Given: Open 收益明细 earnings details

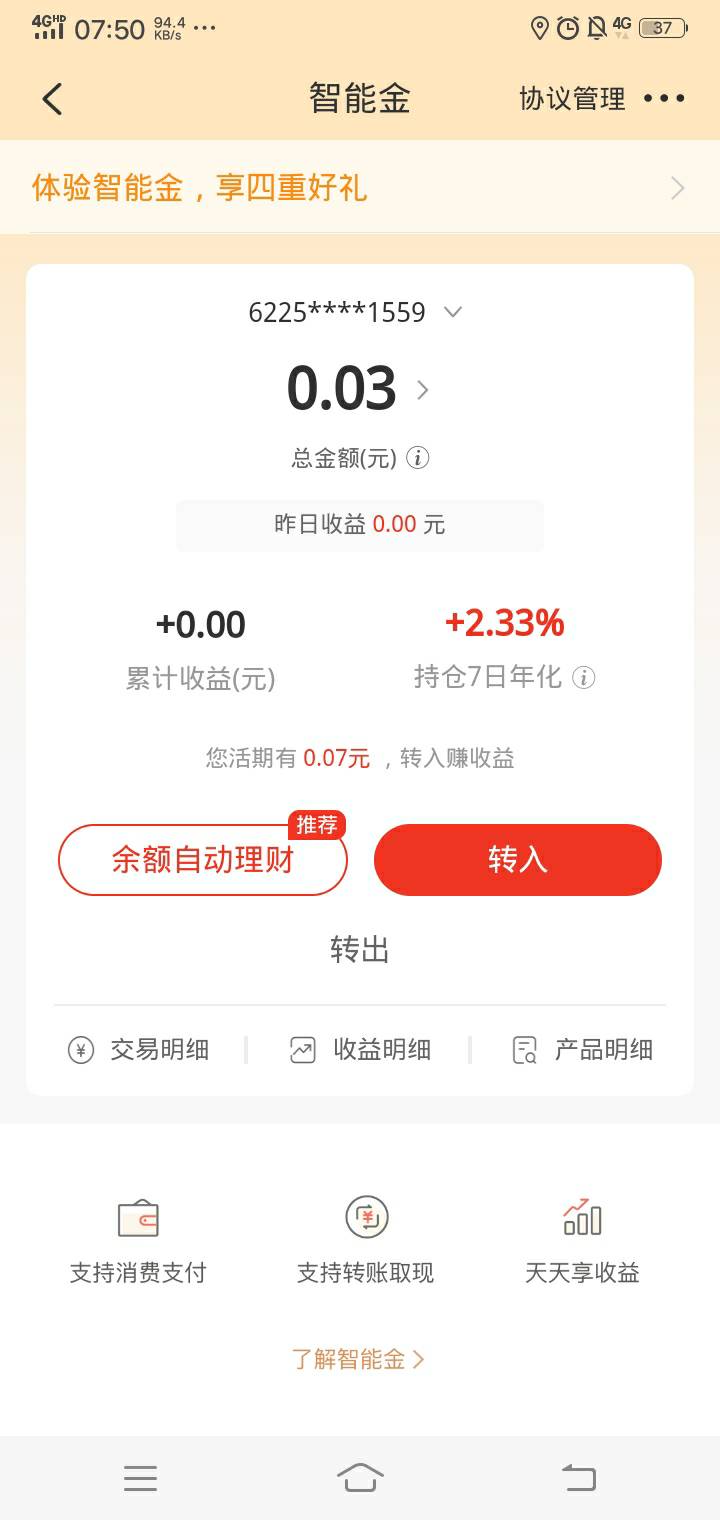Looking at the screenshot, I should (x=360, y=1050).
